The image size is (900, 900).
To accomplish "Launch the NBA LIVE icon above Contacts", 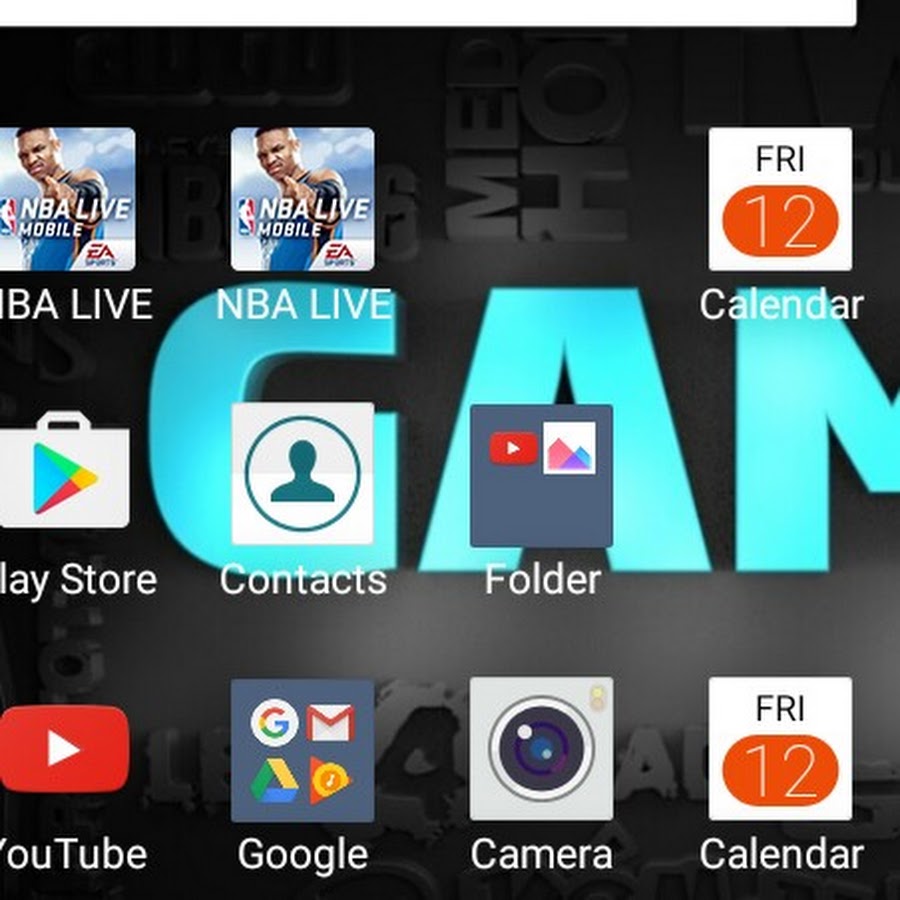I will [x=302, y=199].
